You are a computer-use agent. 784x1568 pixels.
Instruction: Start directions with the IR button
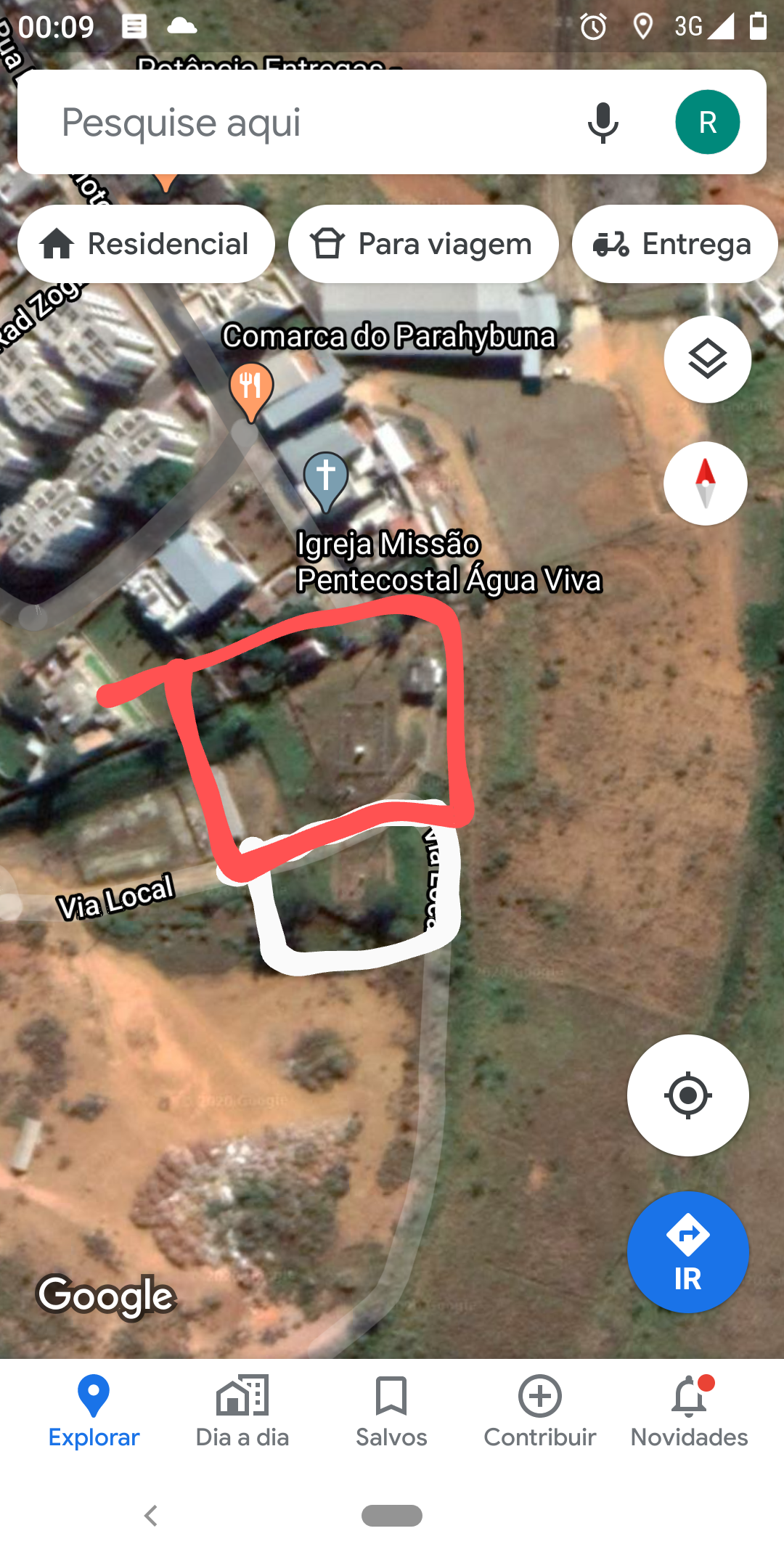[x=687, y=1252]
